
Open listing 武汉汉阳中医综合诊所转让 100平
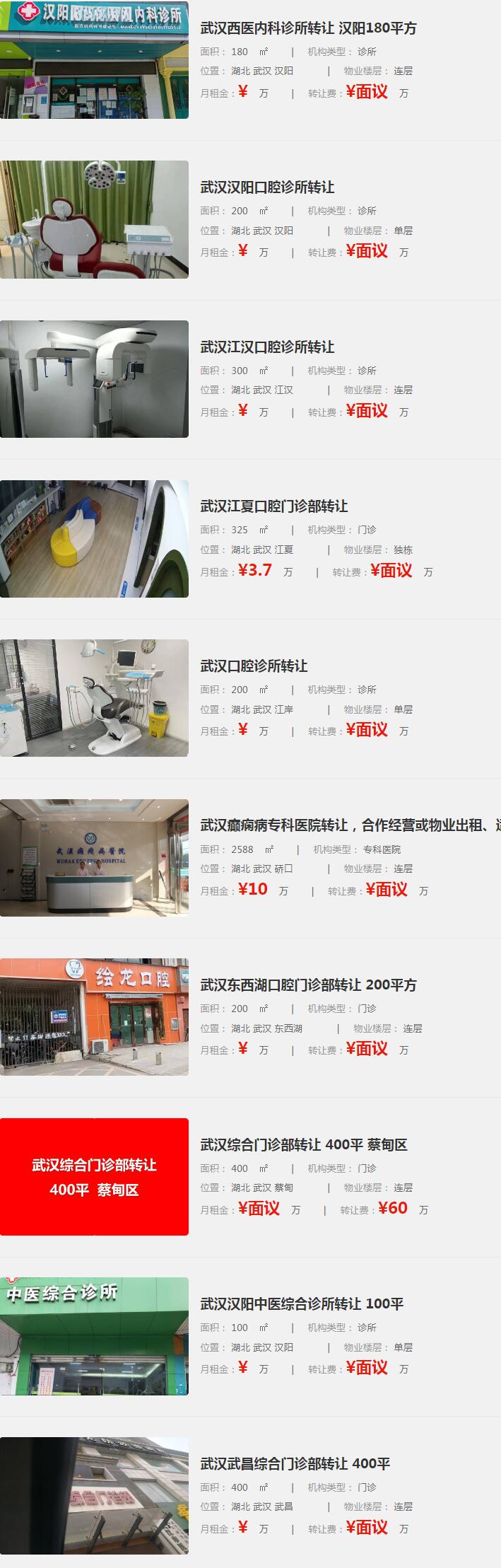click(x=302, y=1304)
